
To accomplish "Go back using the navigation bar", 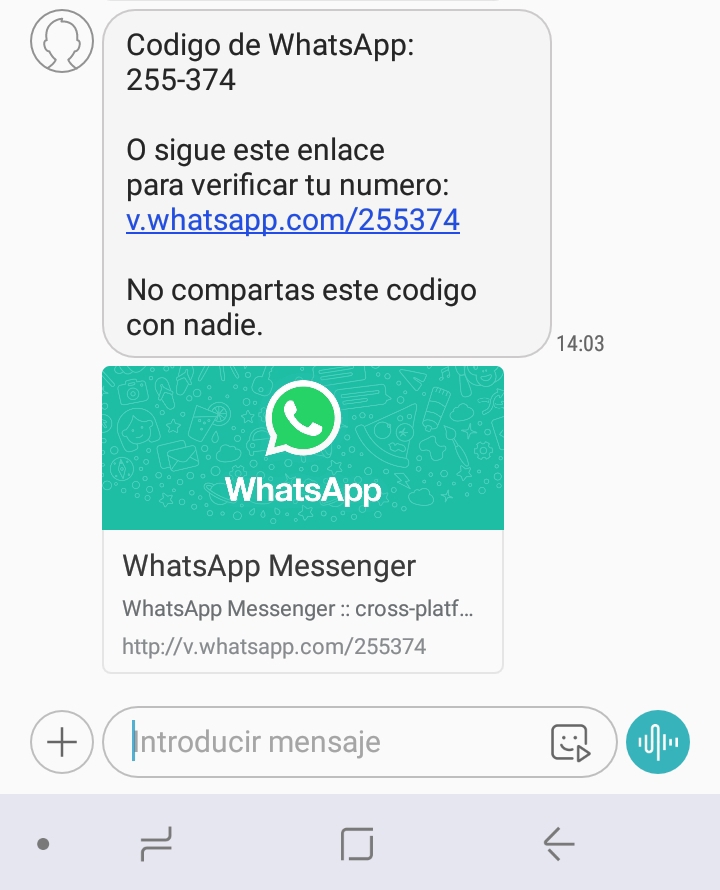I will coord(559,844).
